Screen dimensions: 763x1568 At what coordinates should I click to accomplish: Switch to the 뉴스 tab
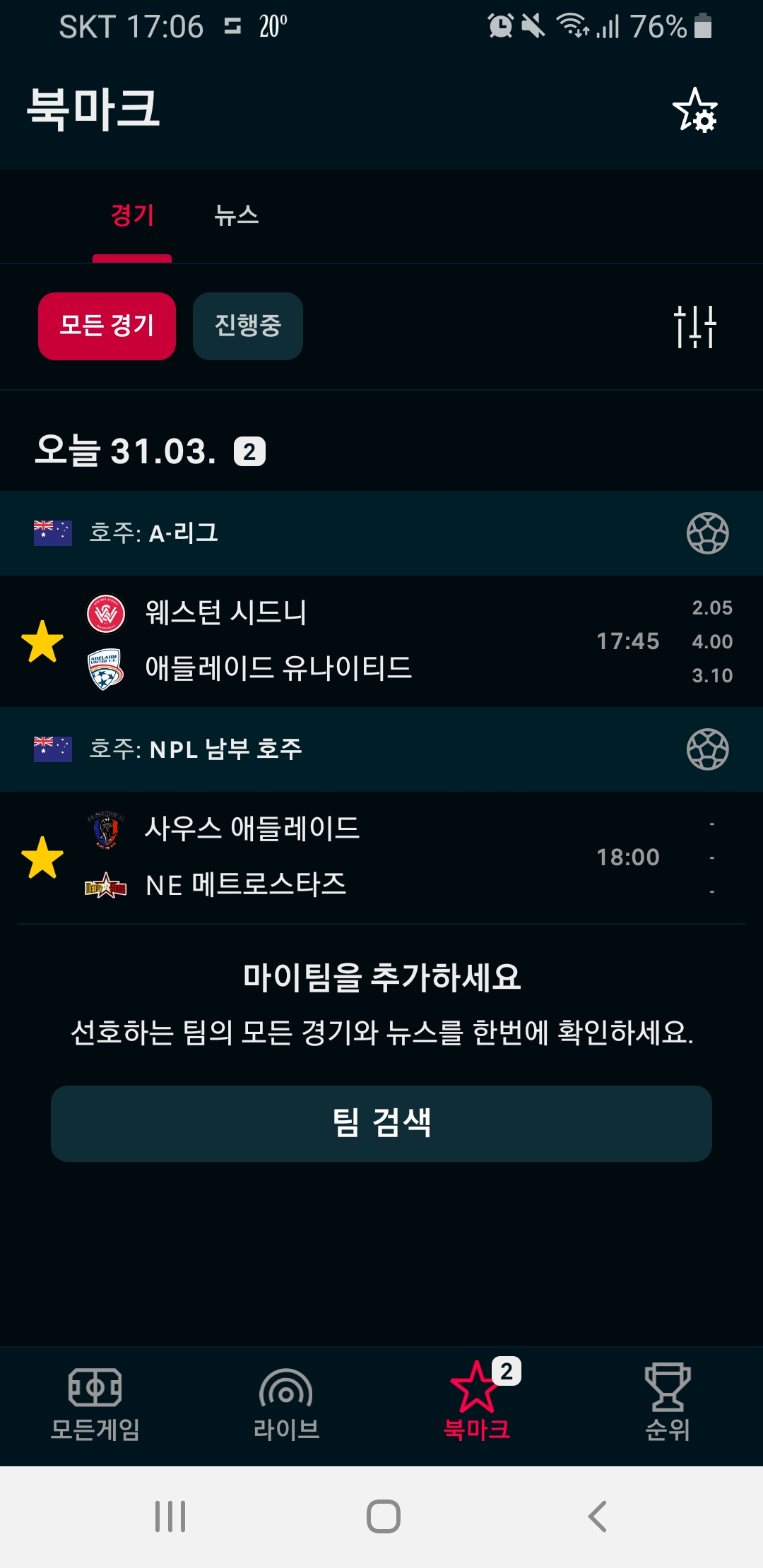point(236,215)
